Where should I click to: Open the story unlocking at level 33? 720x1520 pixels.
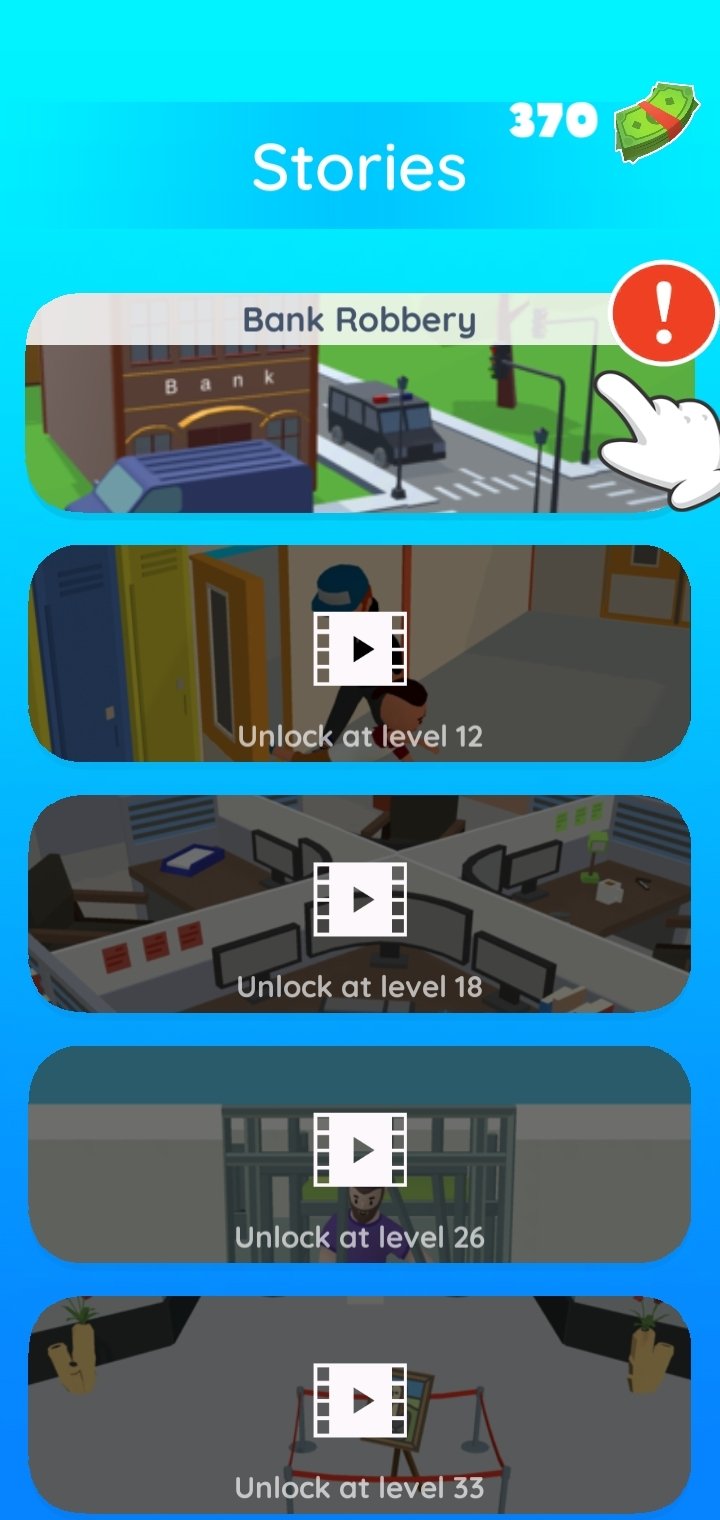click(360, 1405)
